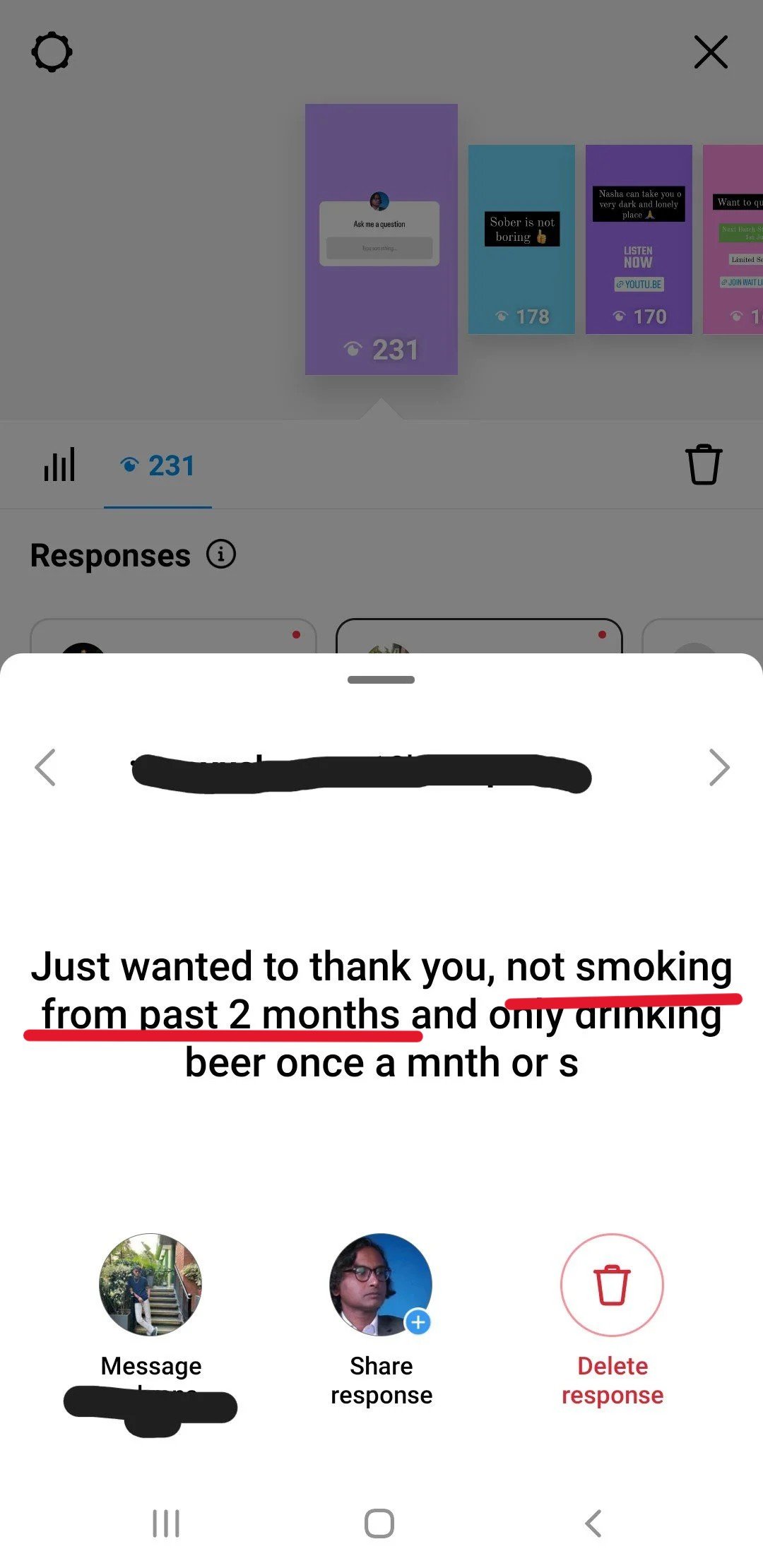The image size is (763, 1568).
Task: Open the story thumbnail with 170 views
Action: [639, 239]
